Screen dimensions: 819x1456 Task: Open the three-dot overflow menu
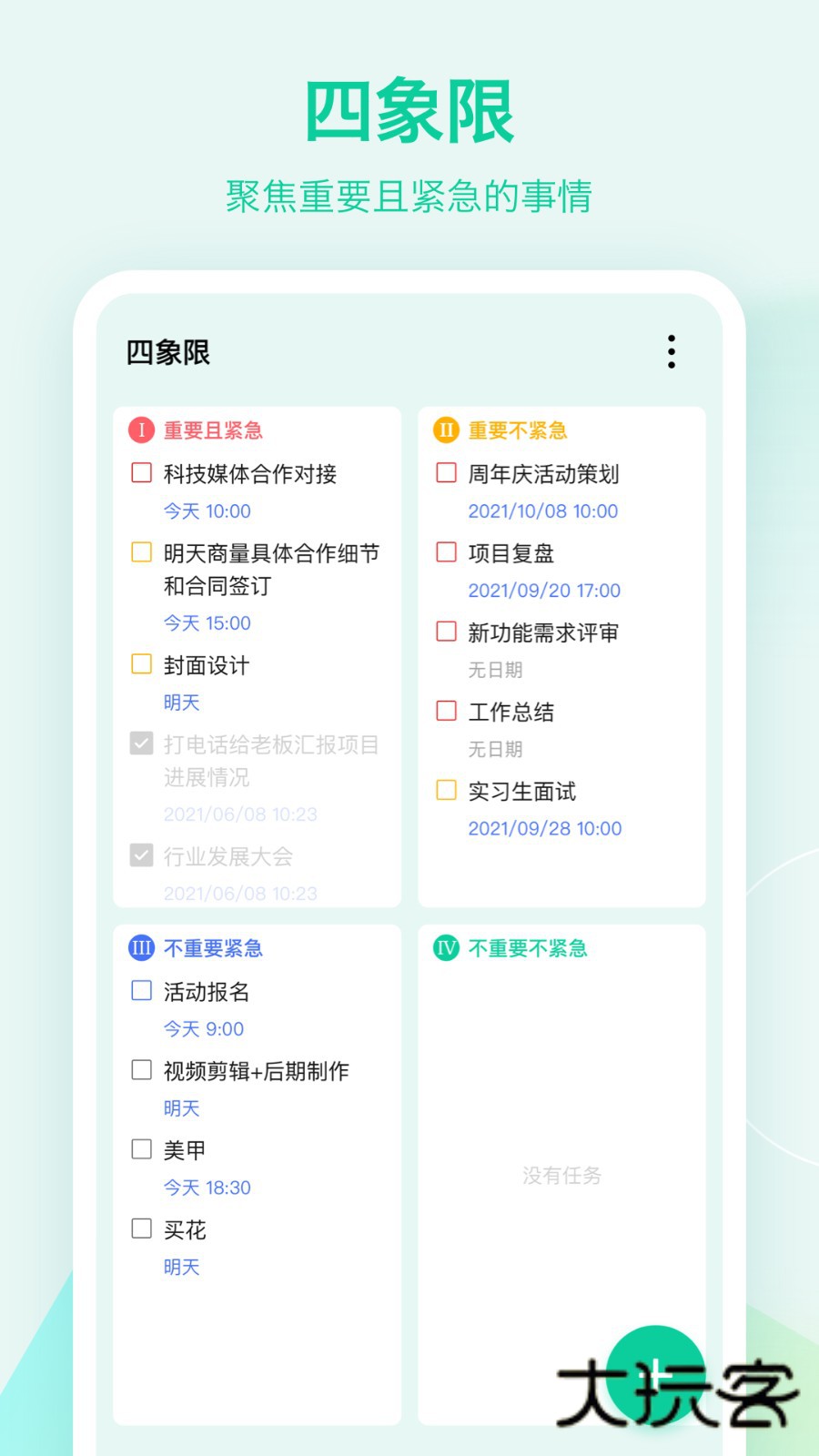pos(671,351)
